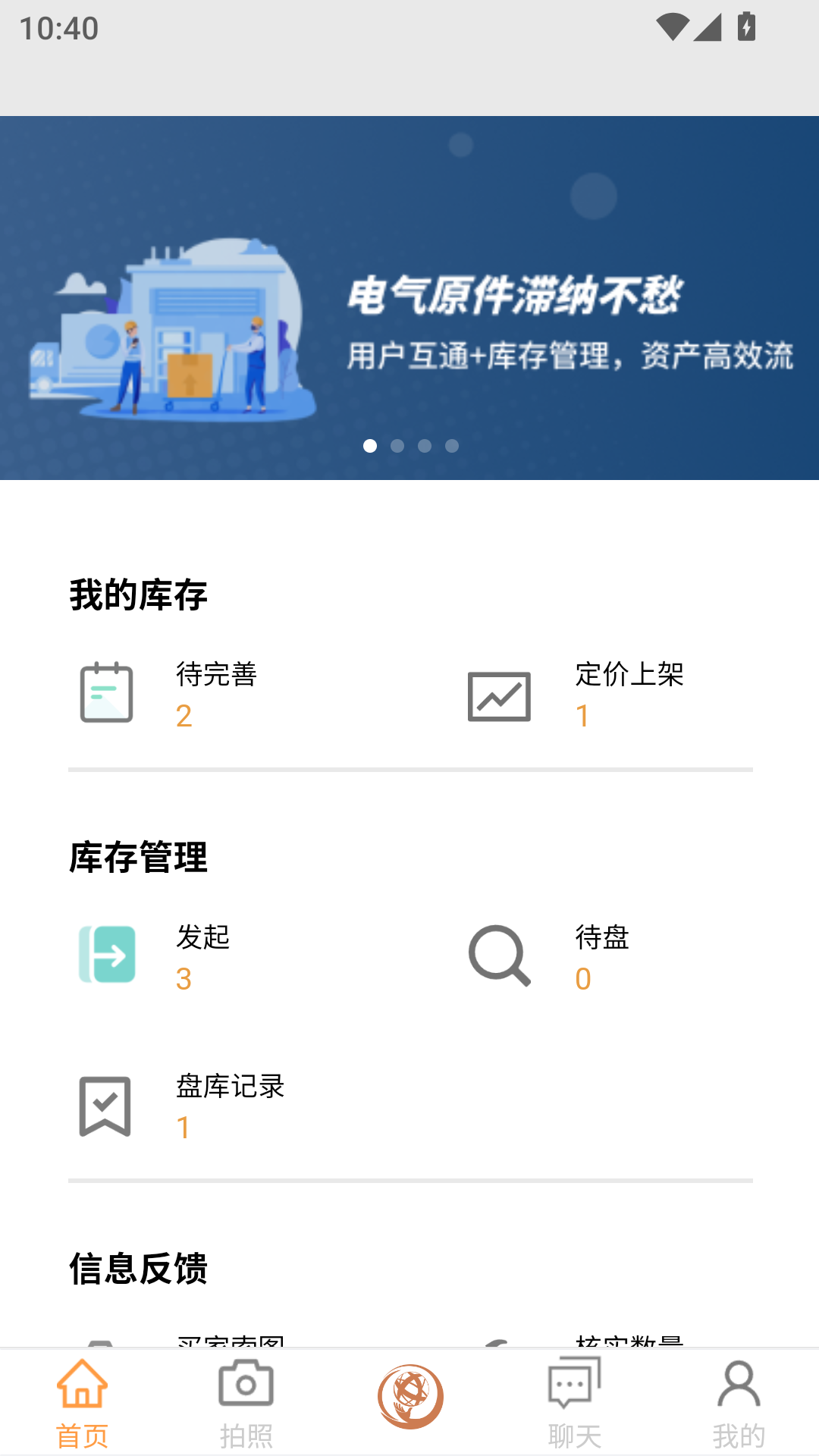Tap the 发起 transfer icon
819x1456 pixels.
click(x=106, y=955)
